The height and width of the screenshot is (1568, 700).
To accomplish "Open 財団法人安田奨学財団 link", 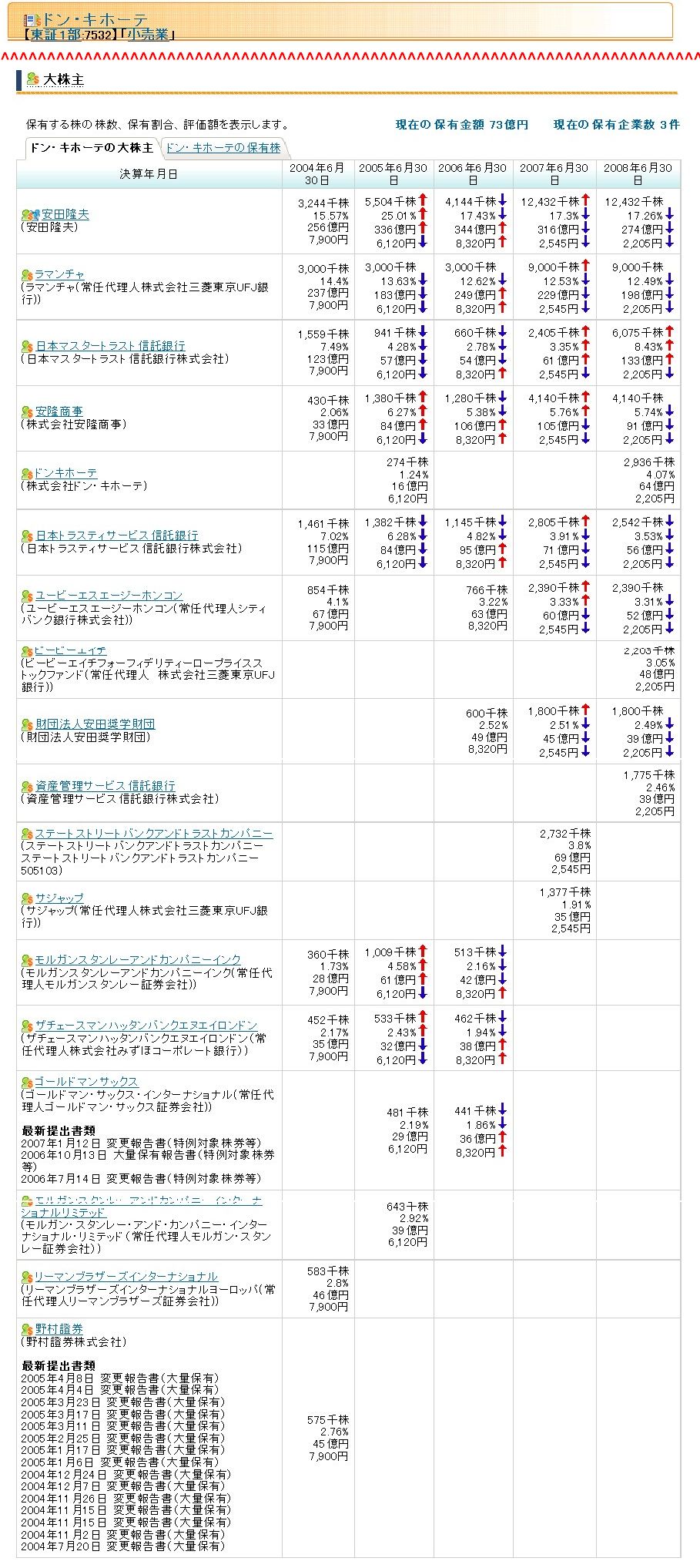I will tap(95, 724).
